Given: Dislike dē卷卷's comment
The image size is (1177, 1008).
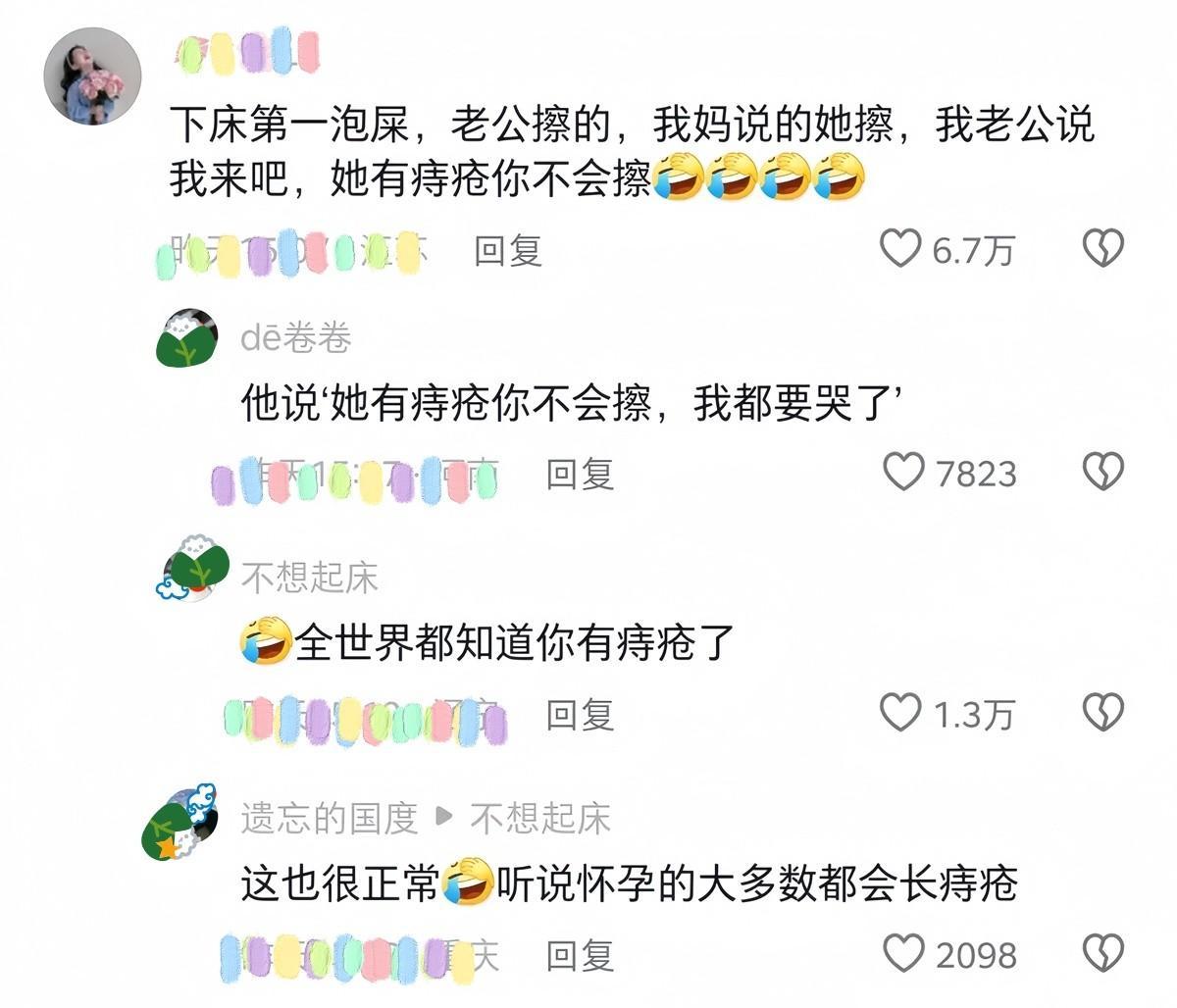Looking at the screenshot, I should click(x=1102, y=473).
